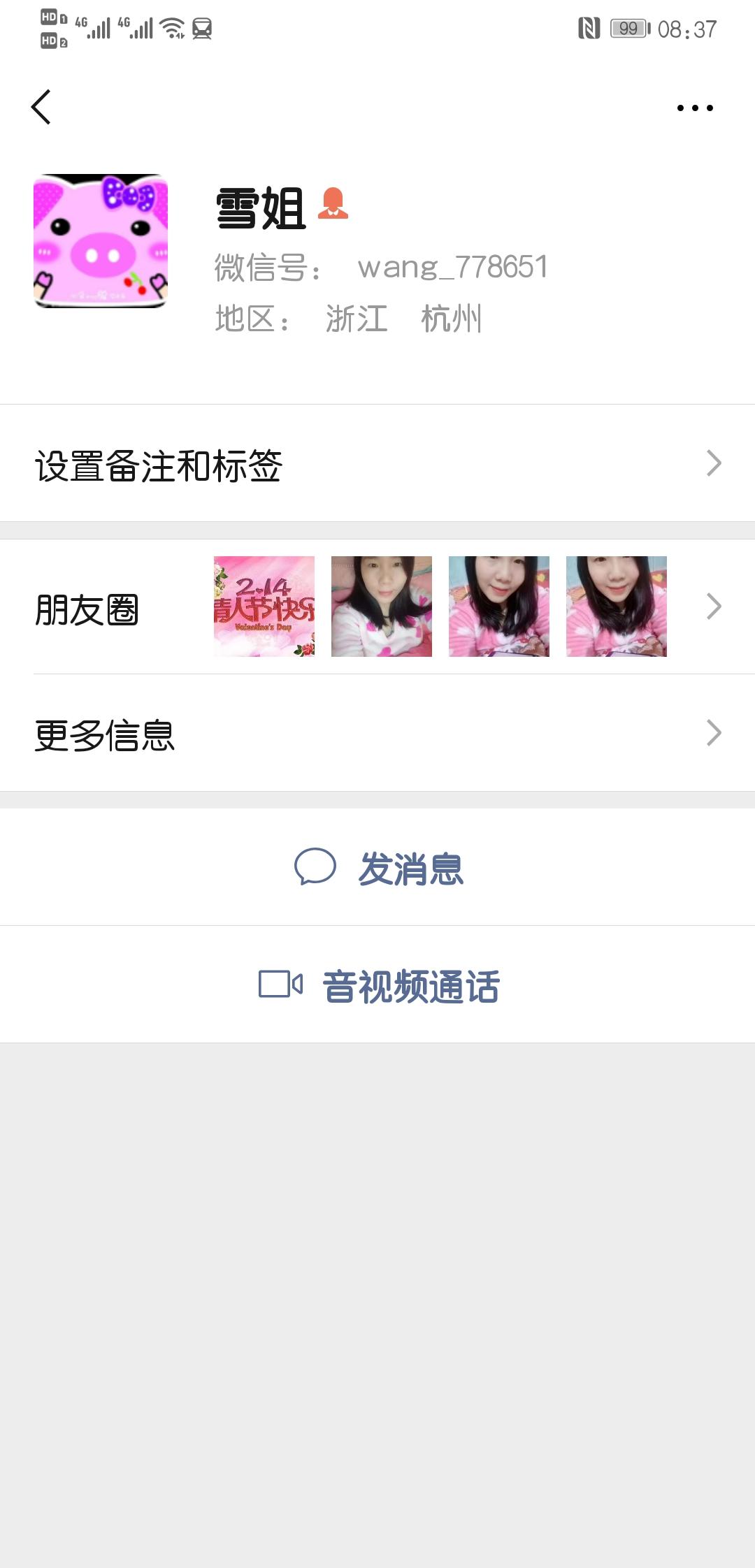This screenshot has height=1568, width=755.
Task: Start a call via 音视频通话
Action: [x=377, y=985]
